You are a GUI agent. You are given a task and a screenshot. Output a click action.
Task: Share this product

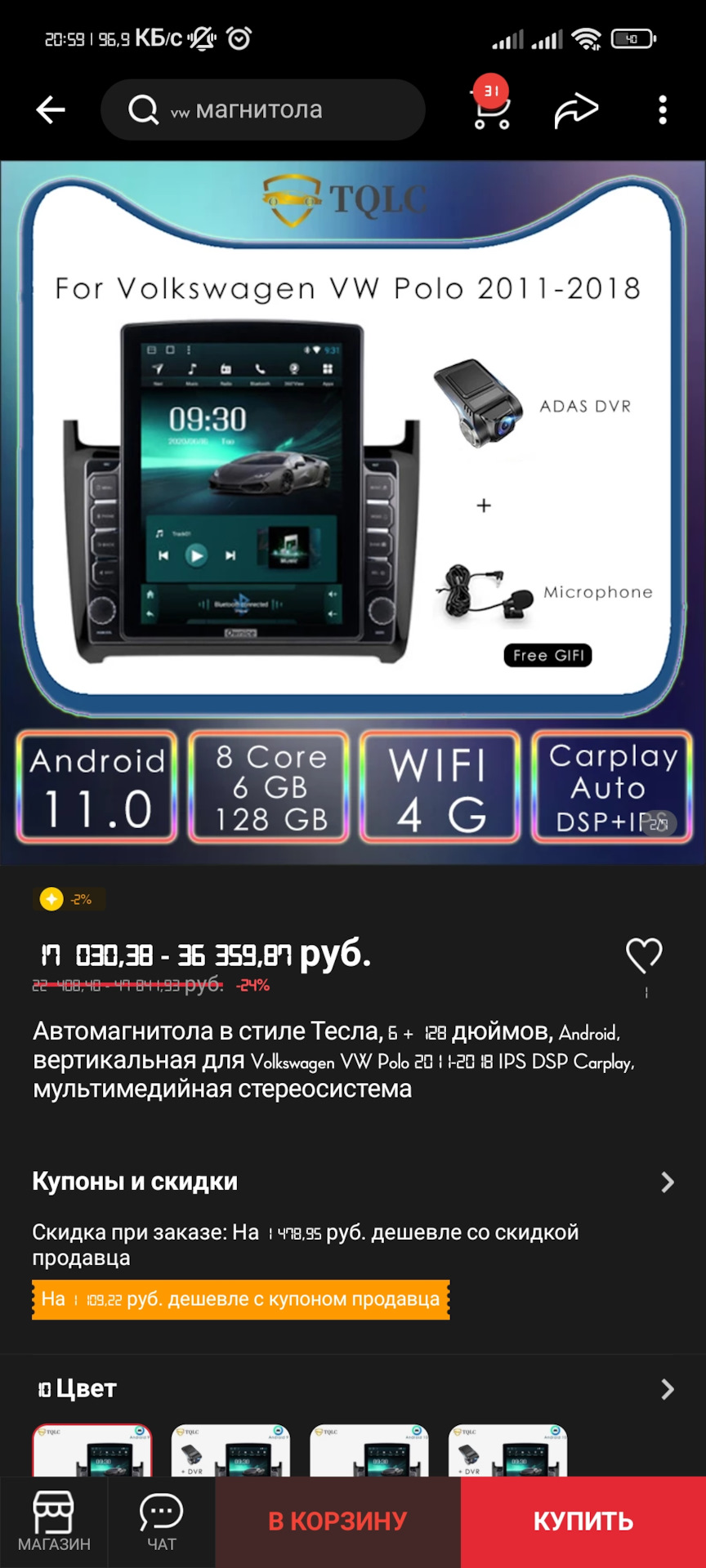pyautogui.click(x=576, y=109)
